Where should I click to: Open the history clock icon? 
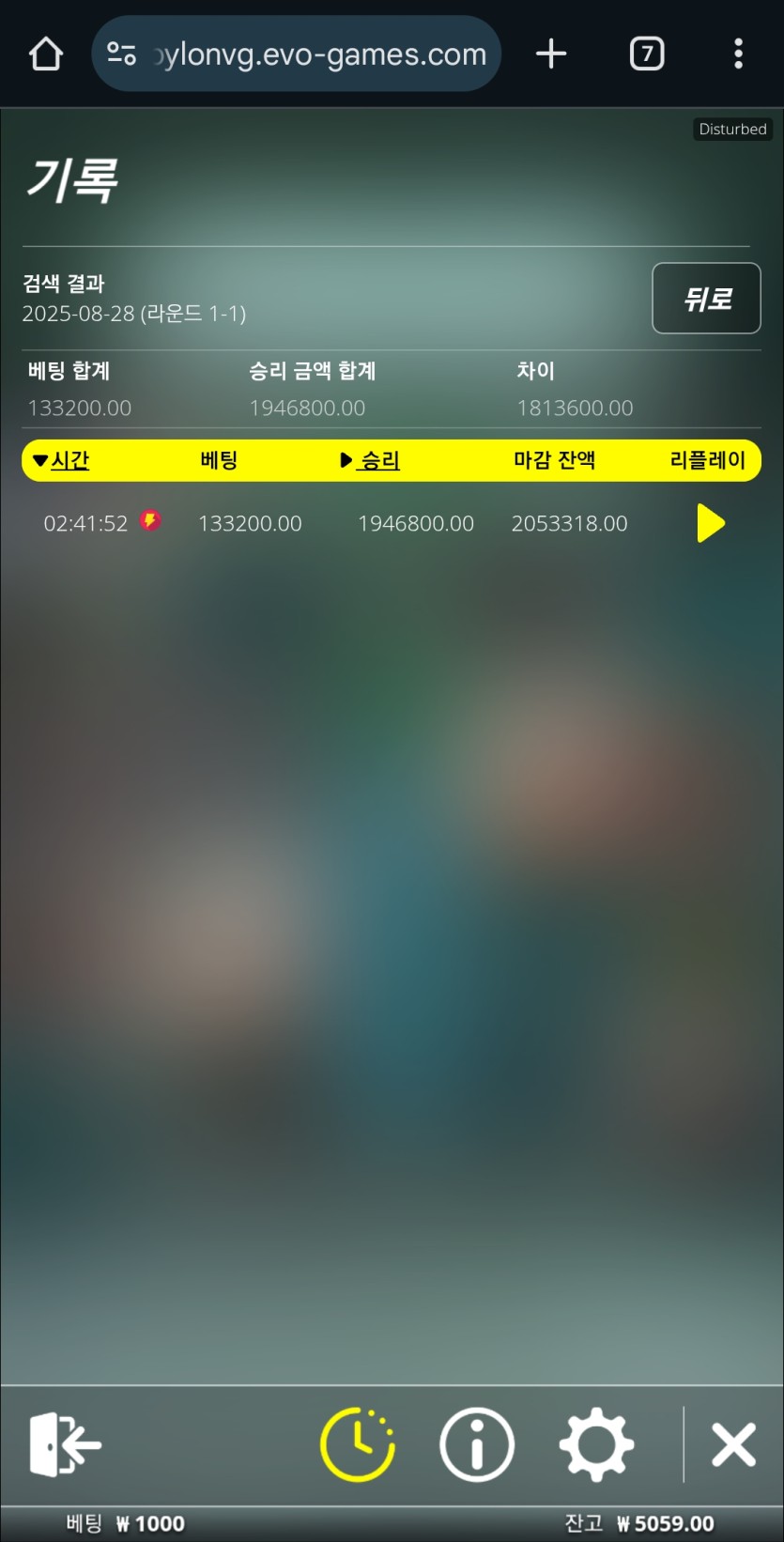[x=358, y=1444]
